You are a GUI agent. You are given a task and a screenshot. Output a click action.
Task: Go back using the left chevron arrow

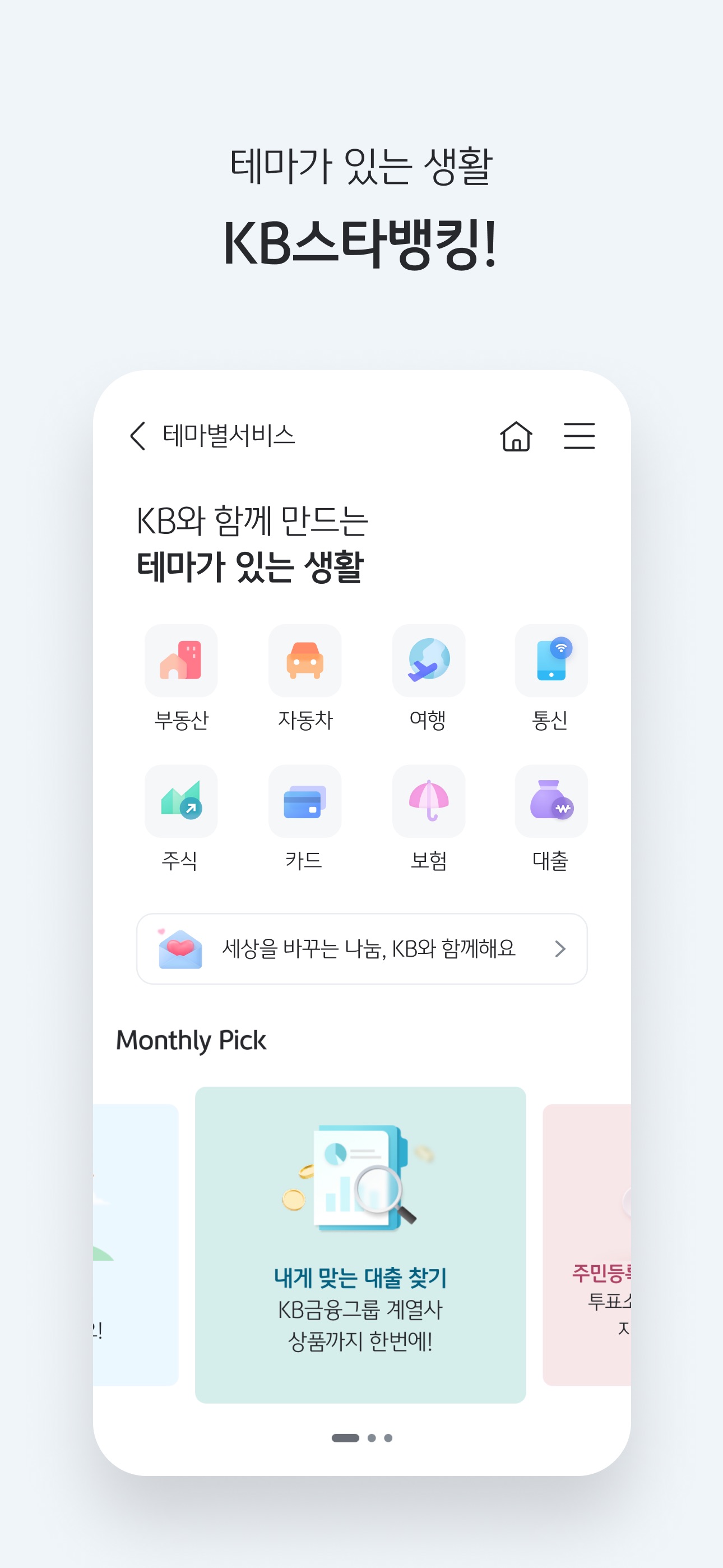tap(137, 436)
